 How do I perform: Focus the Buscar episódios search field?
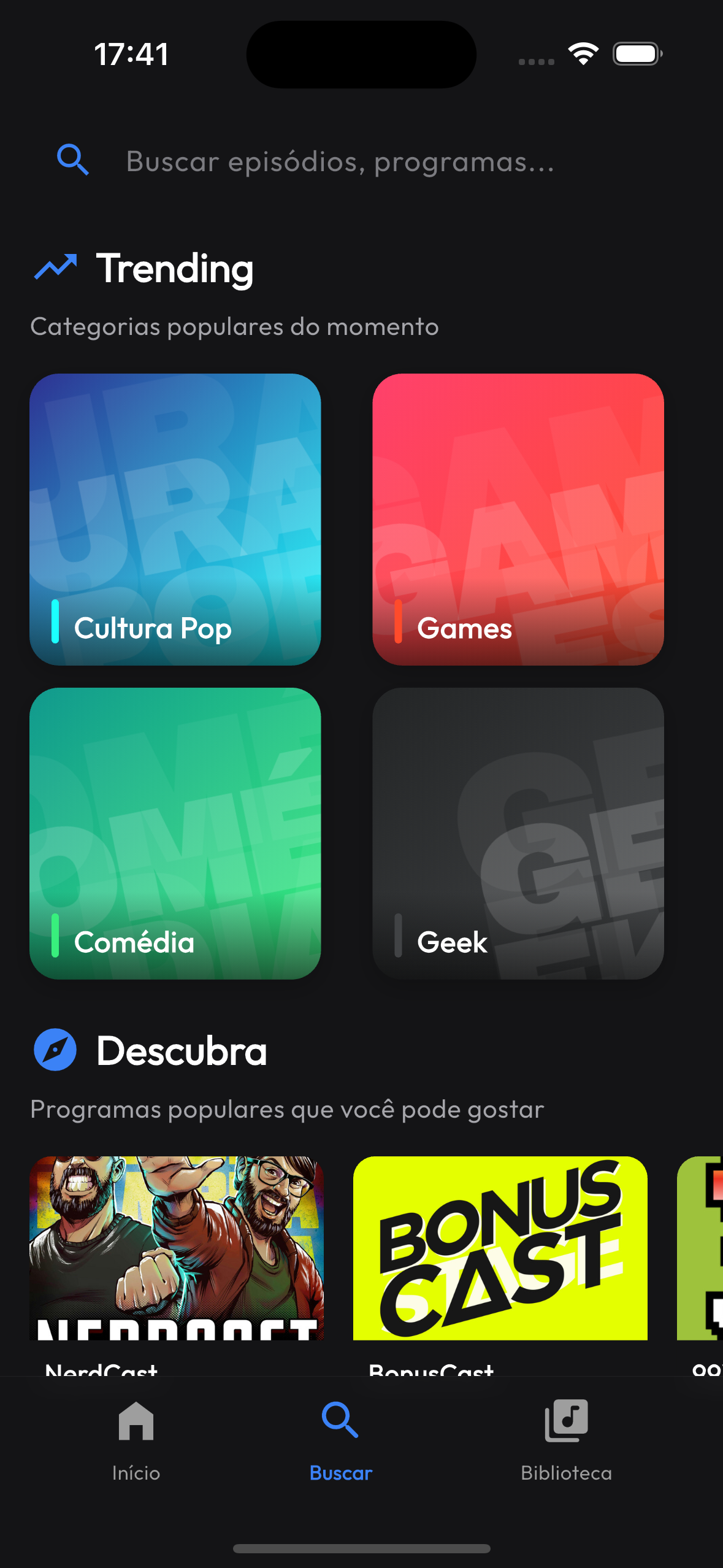click(340, 161)
